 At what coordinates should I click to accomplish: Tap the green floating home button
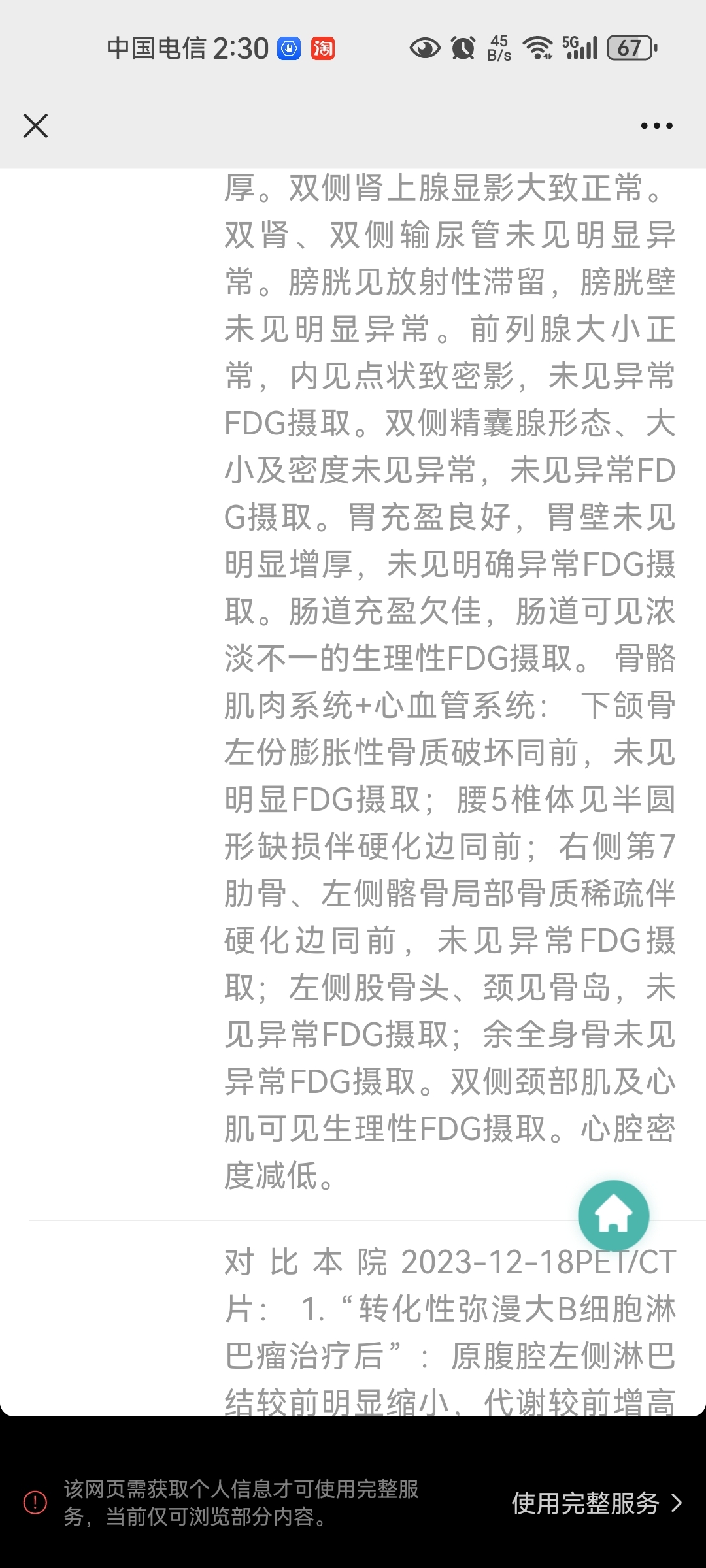(613, 1216)
